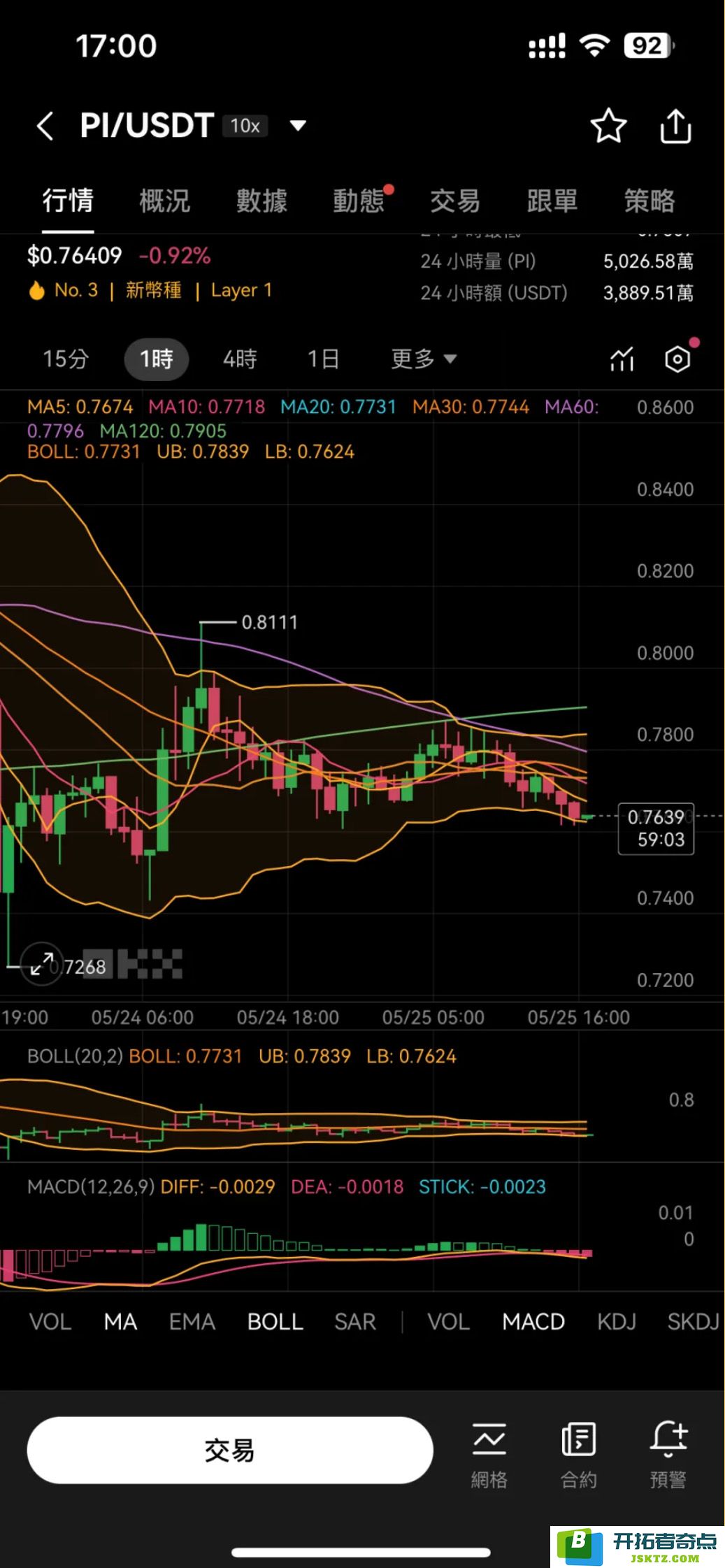The image size is (725, 1568).
Task: Open the PI/USDT pair dropdown
Action: pyautogui.click(x=299, y=126)
